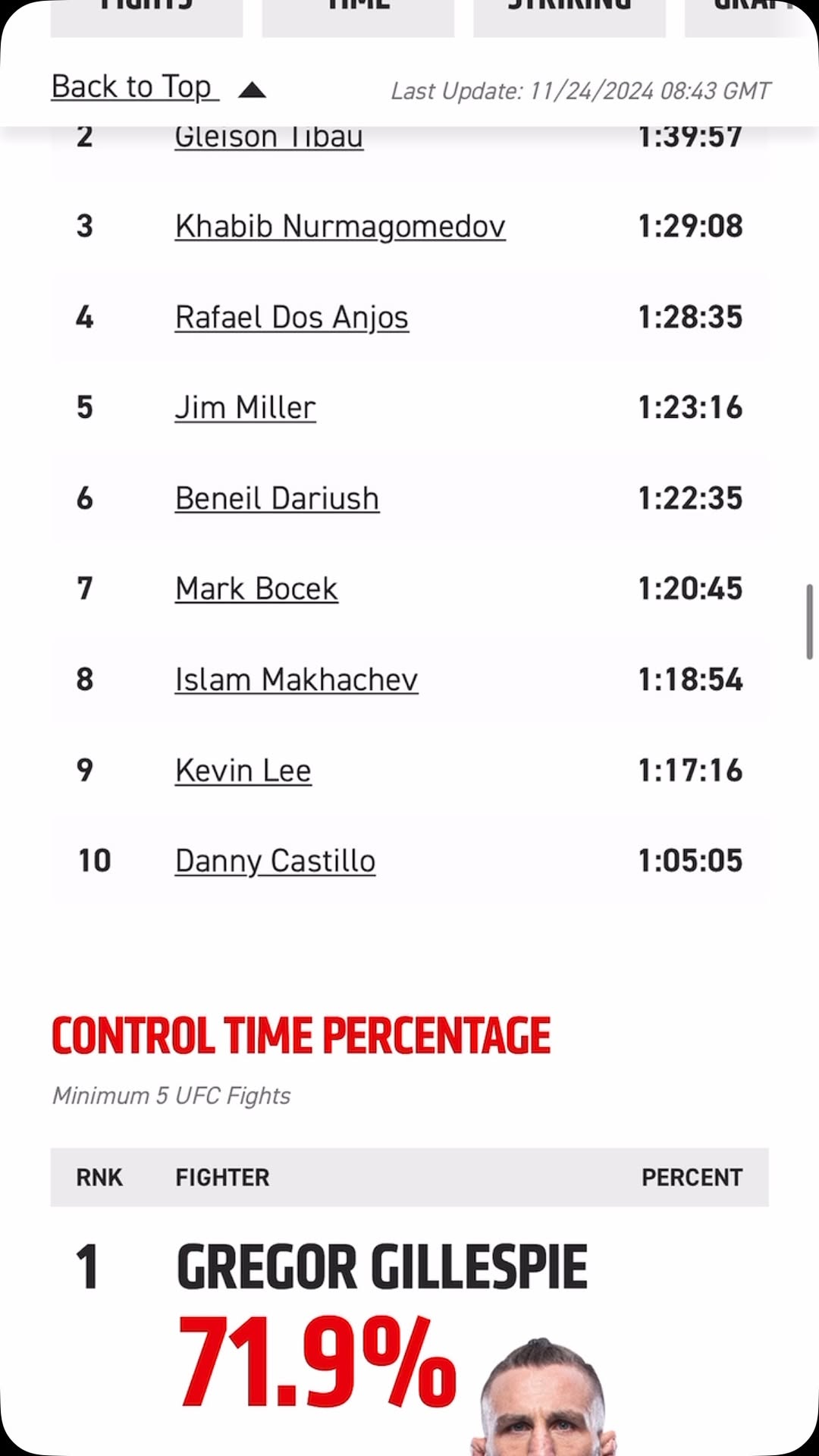The image size is (819, 1456).
Task: View Islam Makhachev's fighter page
Action: point(296,679)
